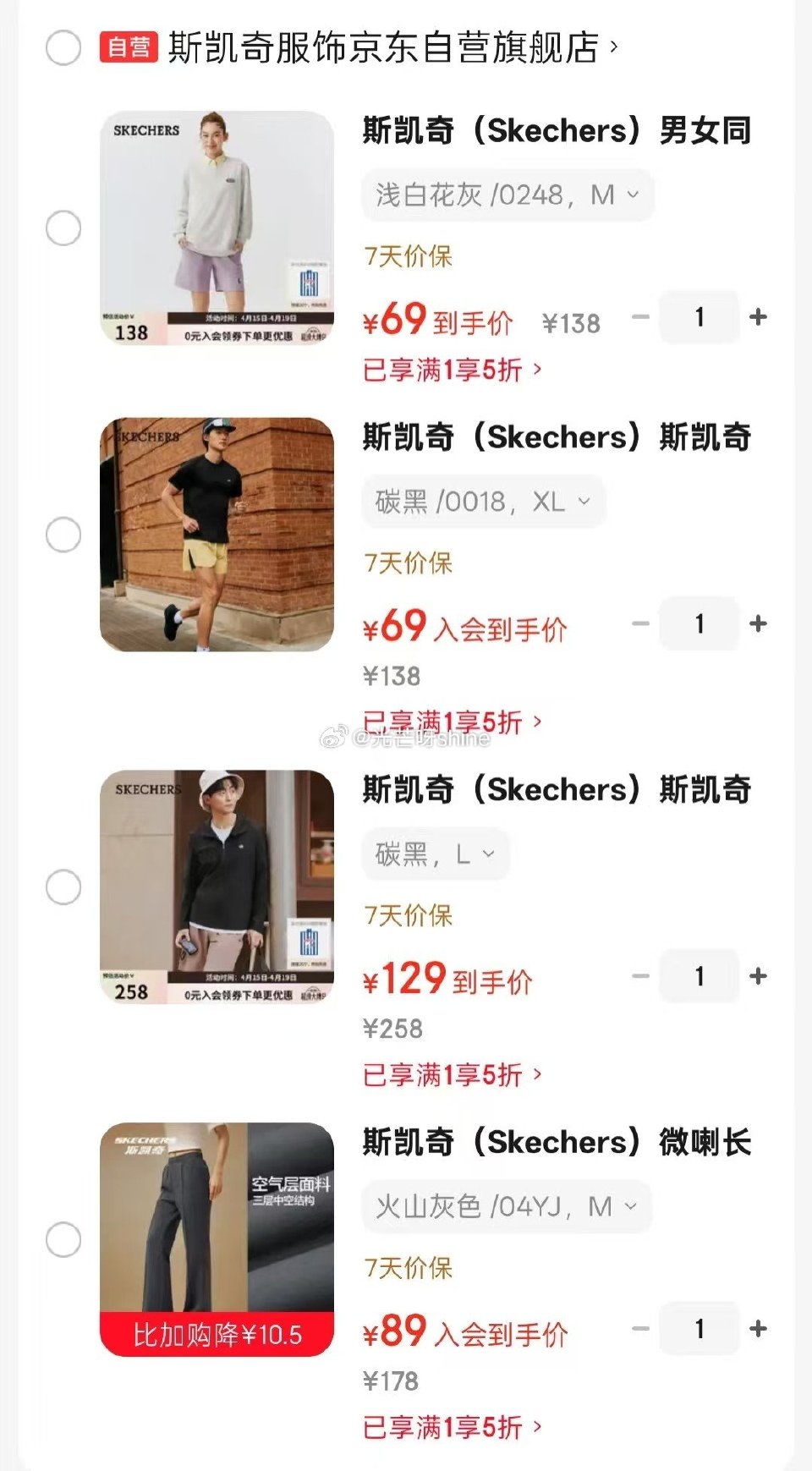Image resolution: width=812 pixels, height=1471 pixels.
Task: Open the 火山灰色/04YJ M spec dropdown
Action: [x=504, y=1207]
